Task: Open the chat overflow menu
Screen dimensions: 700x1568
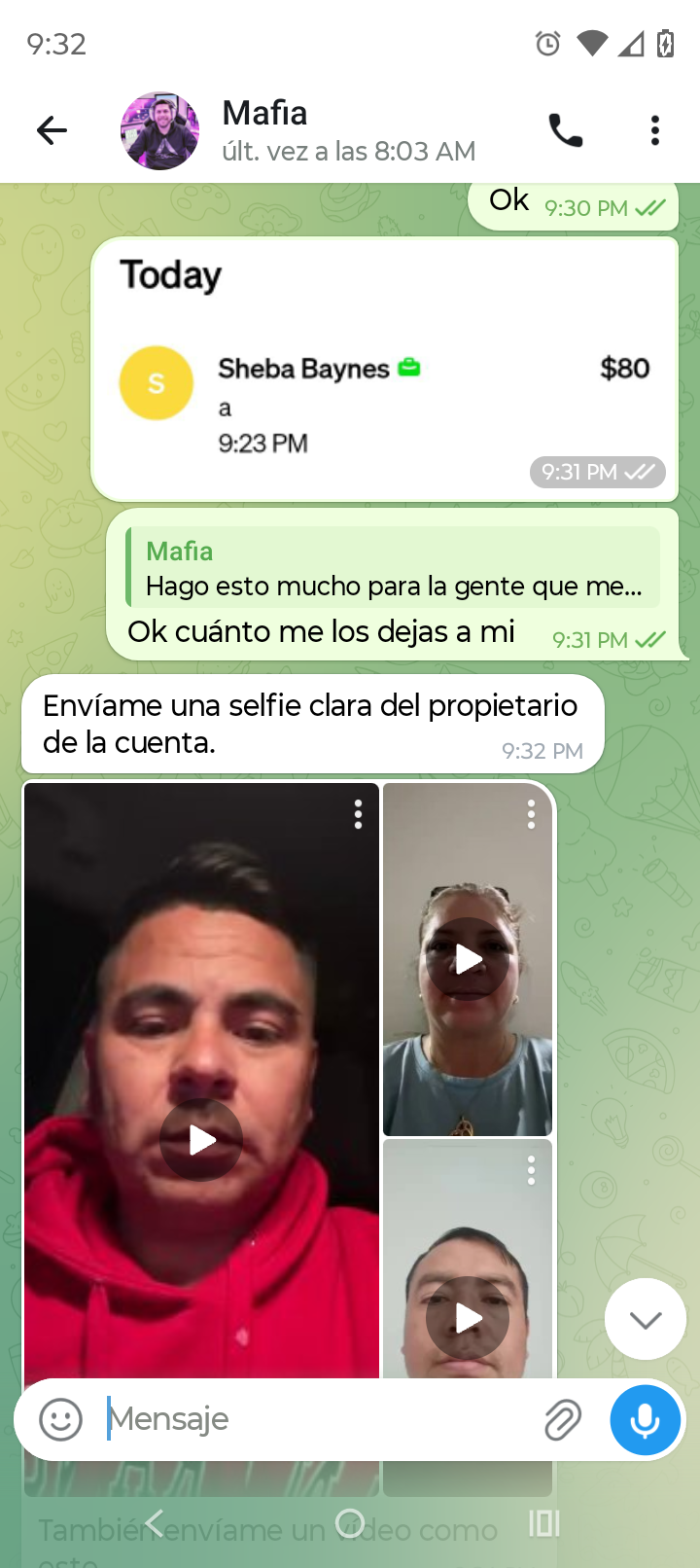Action: pos(655,130)
